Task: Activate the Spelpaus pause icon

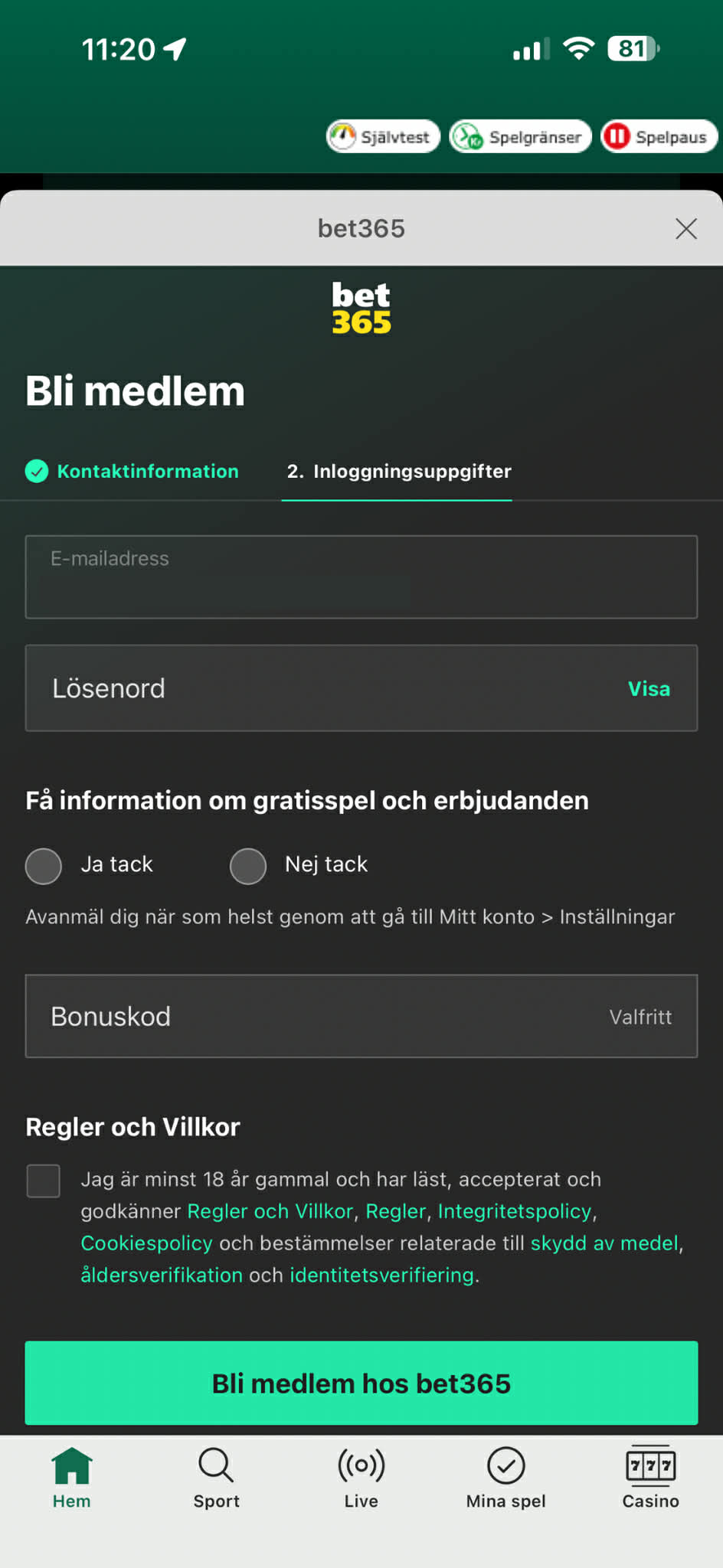Action: coord(617,136)
